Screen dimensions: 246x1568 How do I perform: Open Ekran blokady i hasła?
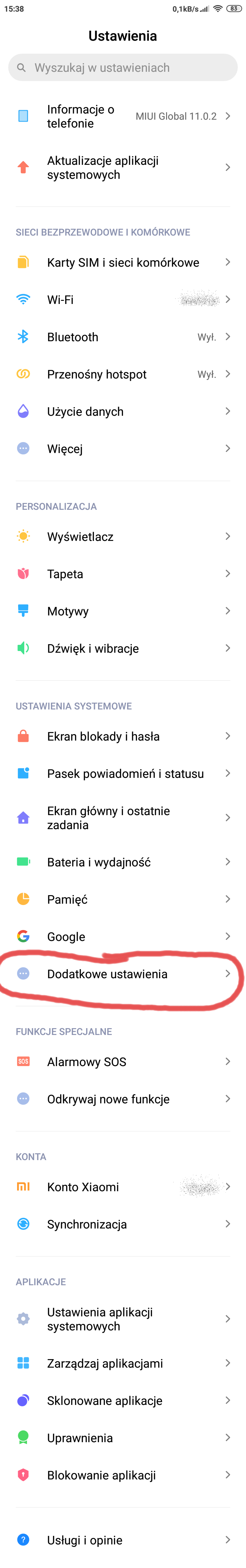pos(123,736)
